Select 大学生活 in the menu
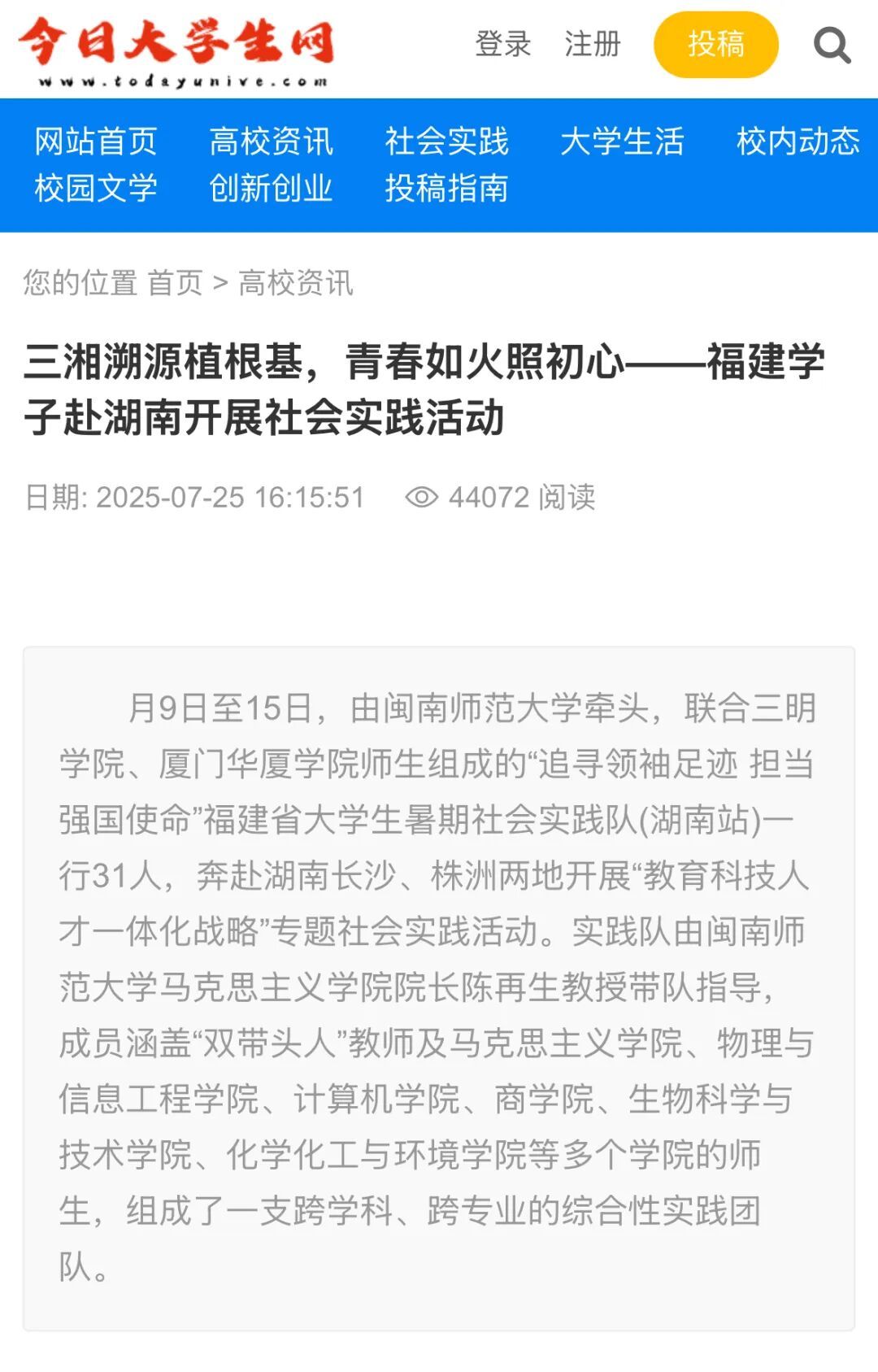The width and height of the screenshot is (878, 1372). 622,142
